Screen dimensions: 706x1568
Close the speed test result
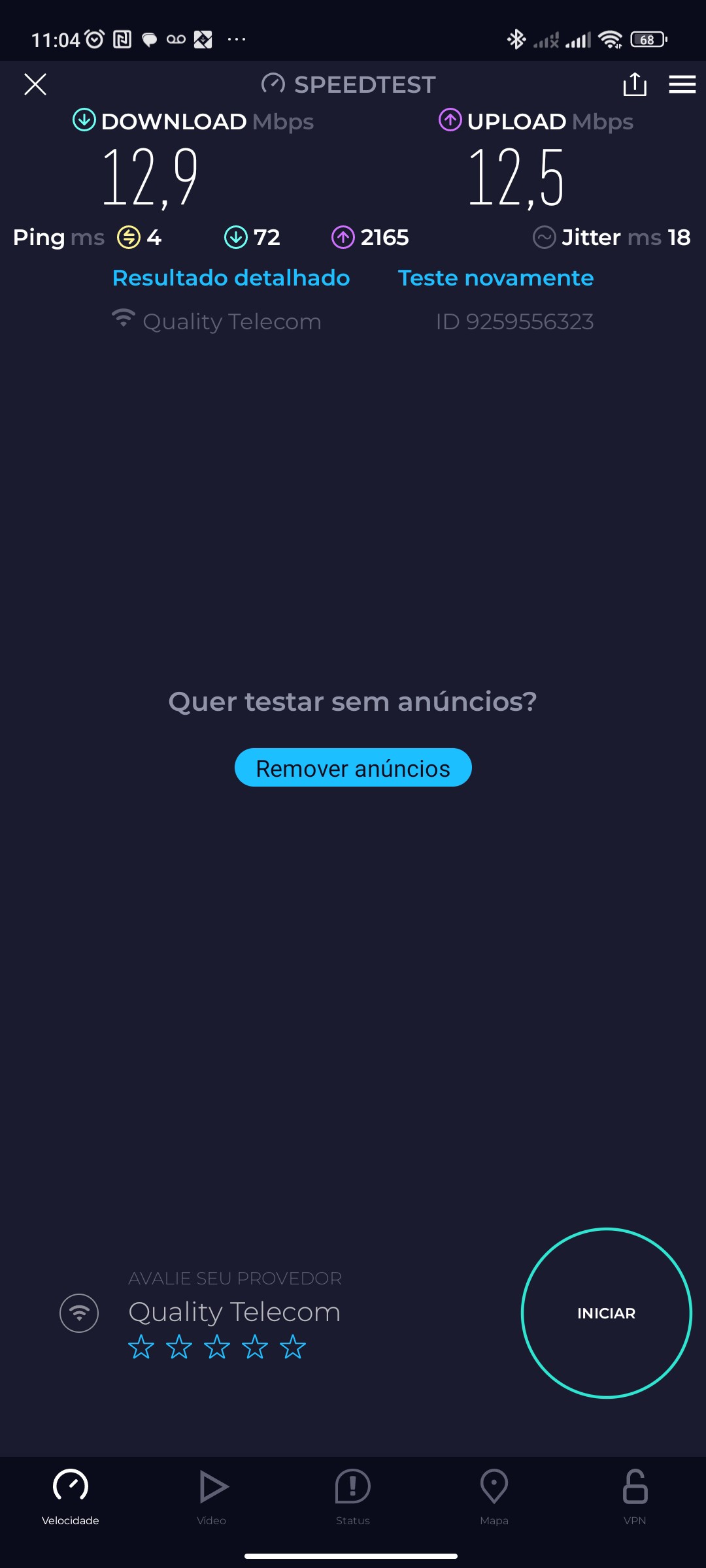pyautogui.click(x=35, y=84)
